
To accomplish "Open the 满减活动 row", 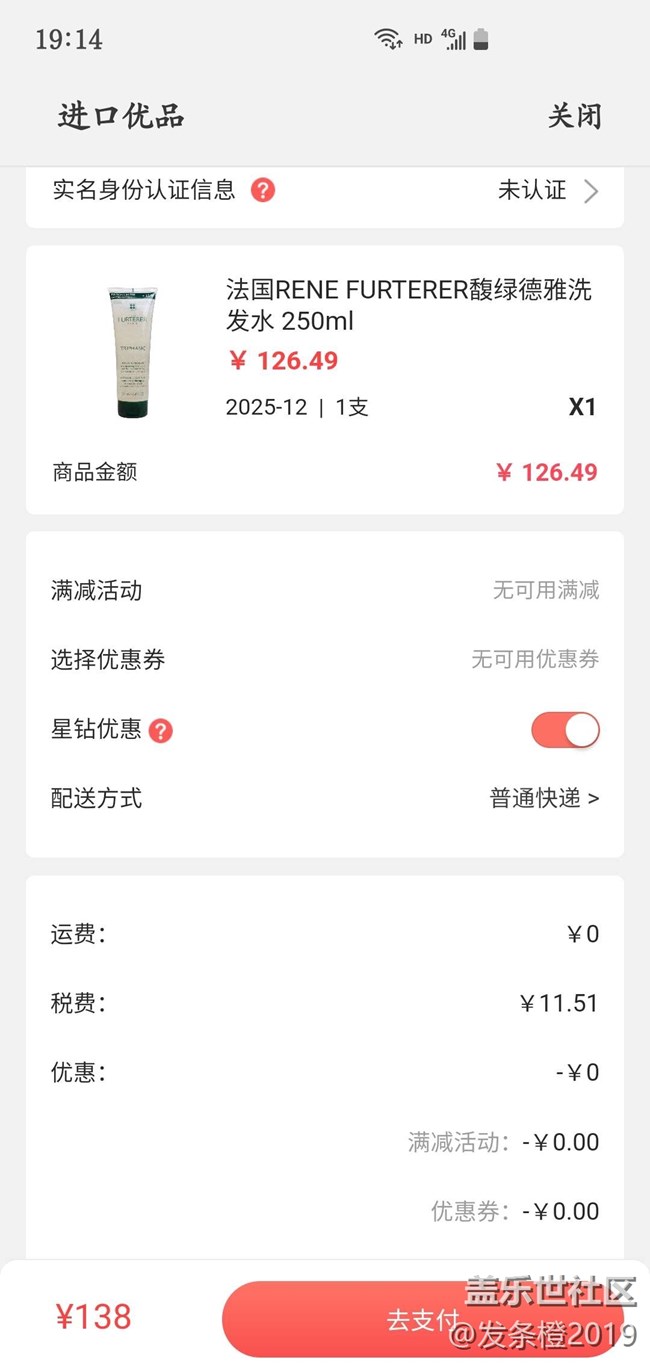I will click(325, 591).
